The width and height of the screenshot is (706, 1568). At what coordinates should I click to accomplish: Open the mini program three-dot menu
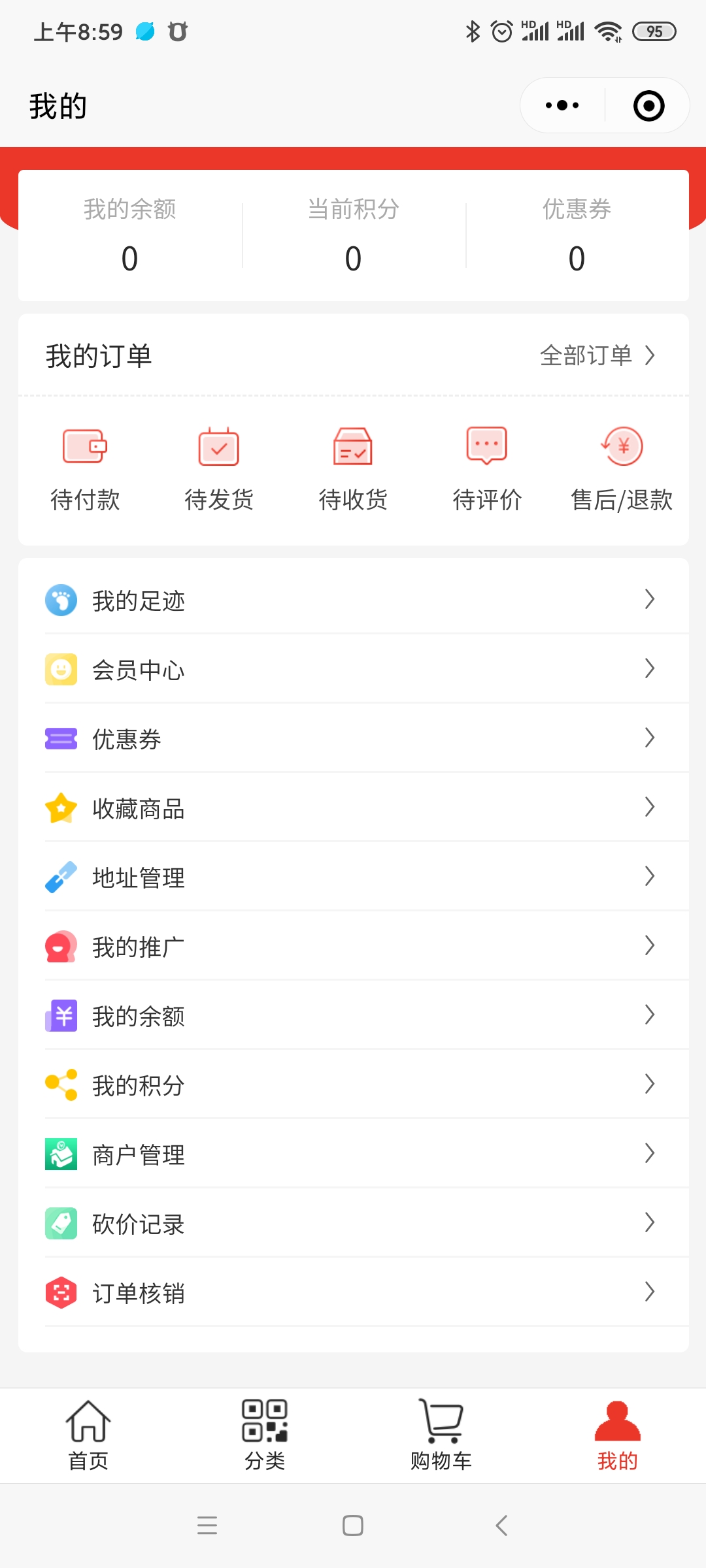point(562,105)
